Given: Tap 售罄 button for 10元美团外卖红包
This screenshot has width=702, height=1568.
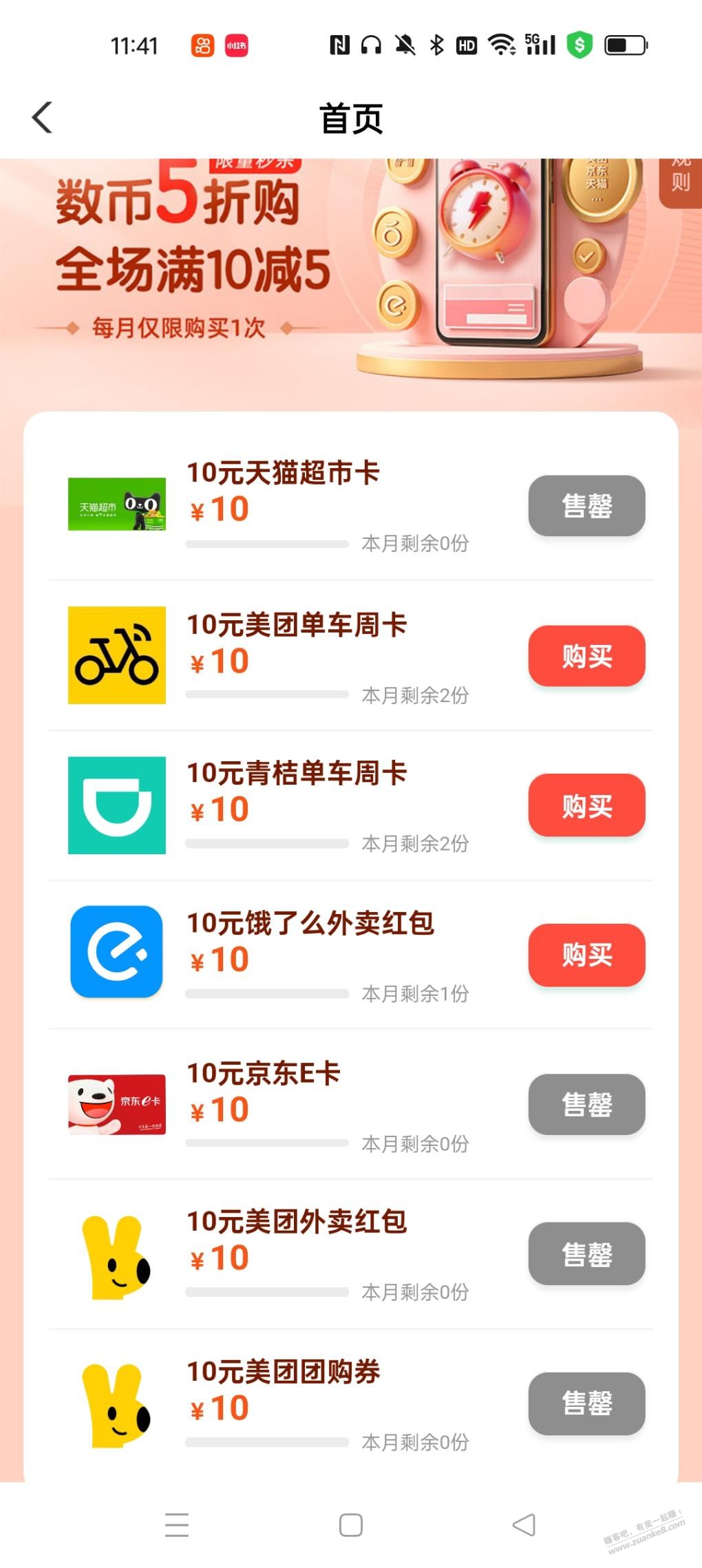Looking at the screenshot, I should (586, 1253).
